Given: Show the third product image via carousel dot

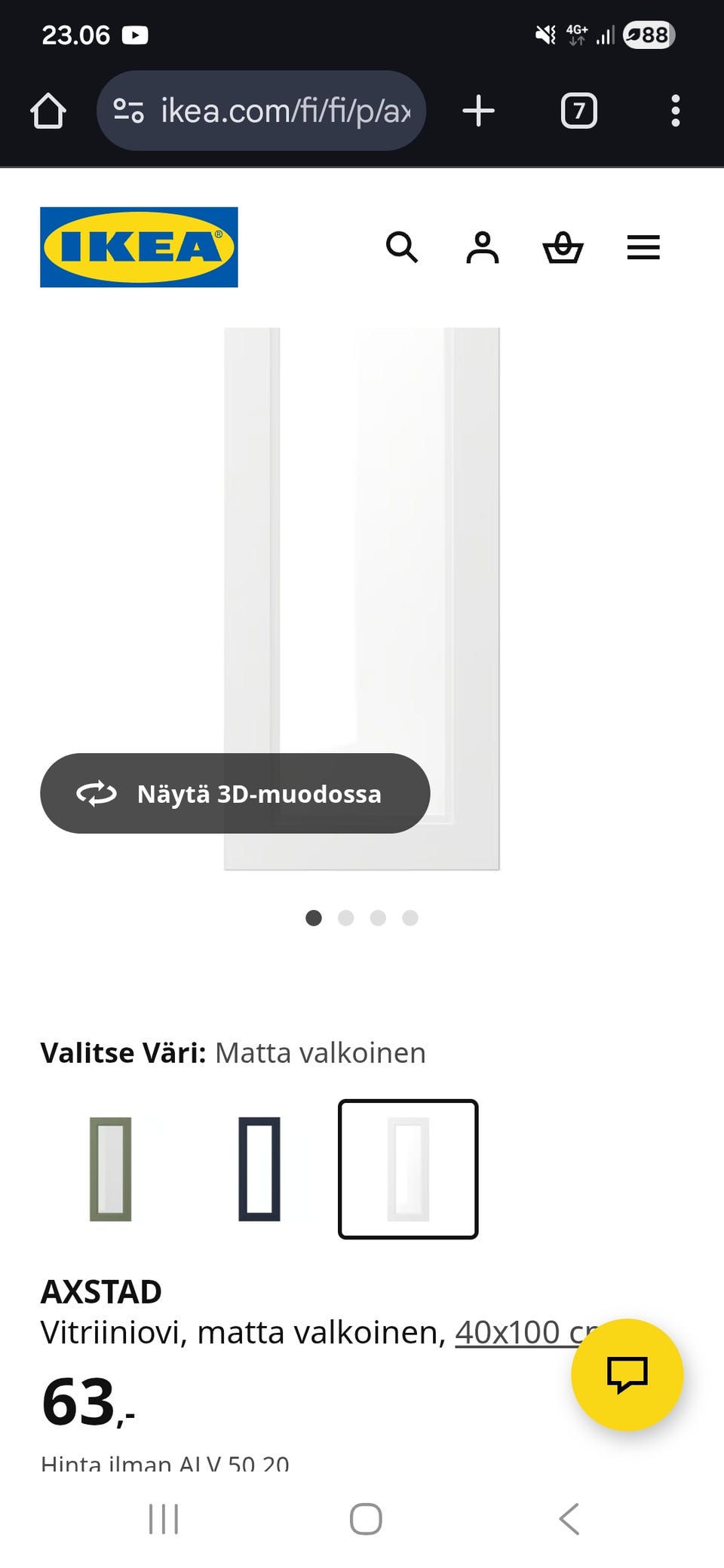Looking at the screenshot, I should coord(378,918).
